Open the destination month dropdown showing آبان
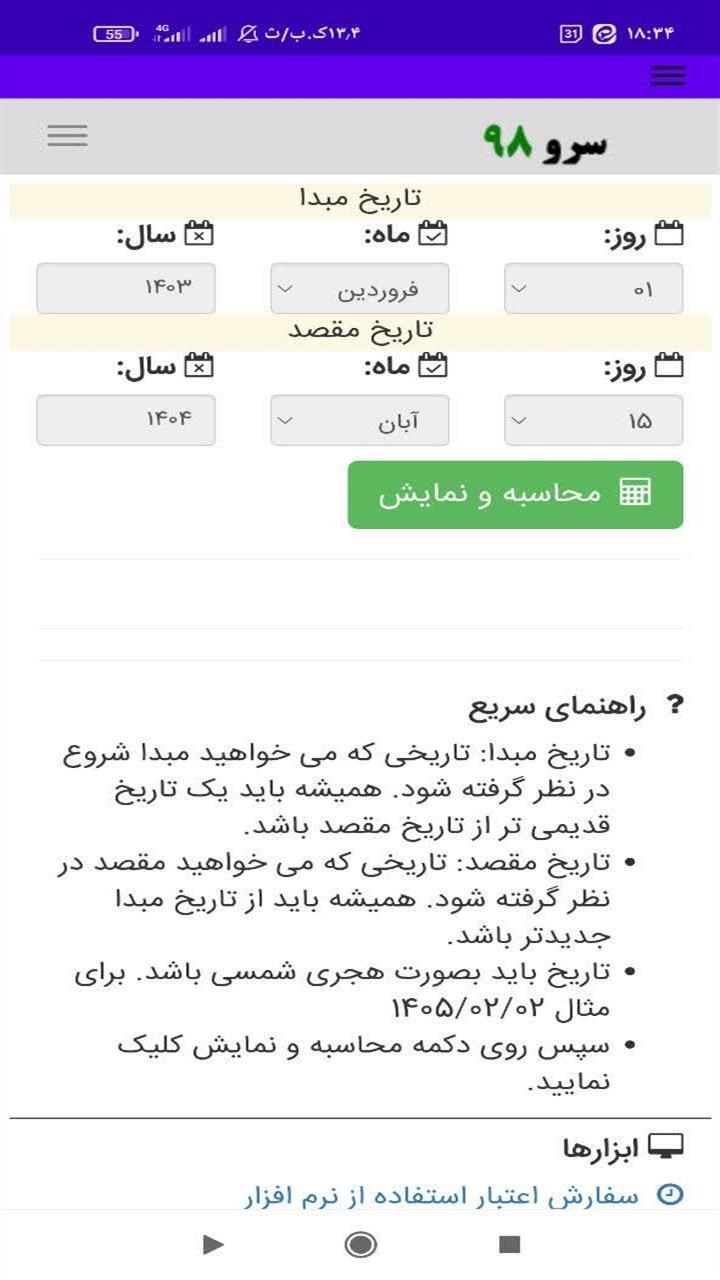720x1280 pixels. (360, 420)
